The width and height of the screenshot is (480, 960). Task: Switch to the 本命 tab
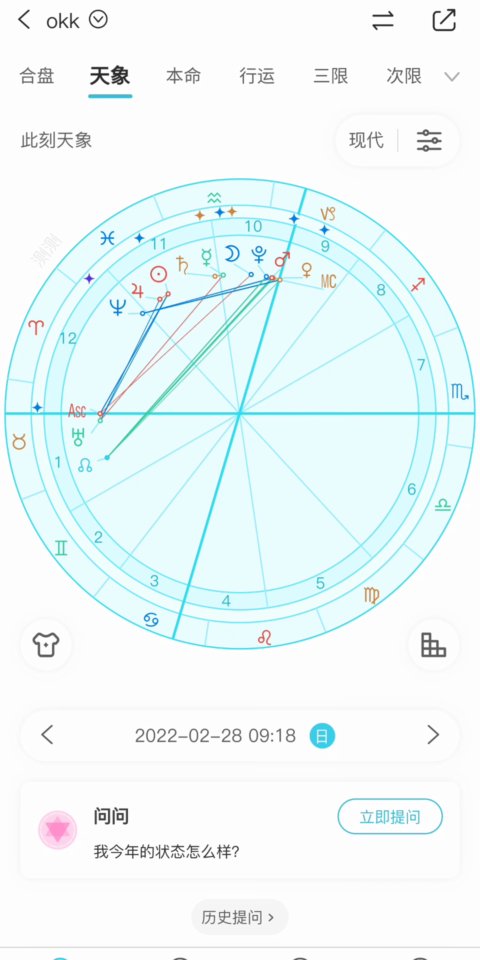183,77
